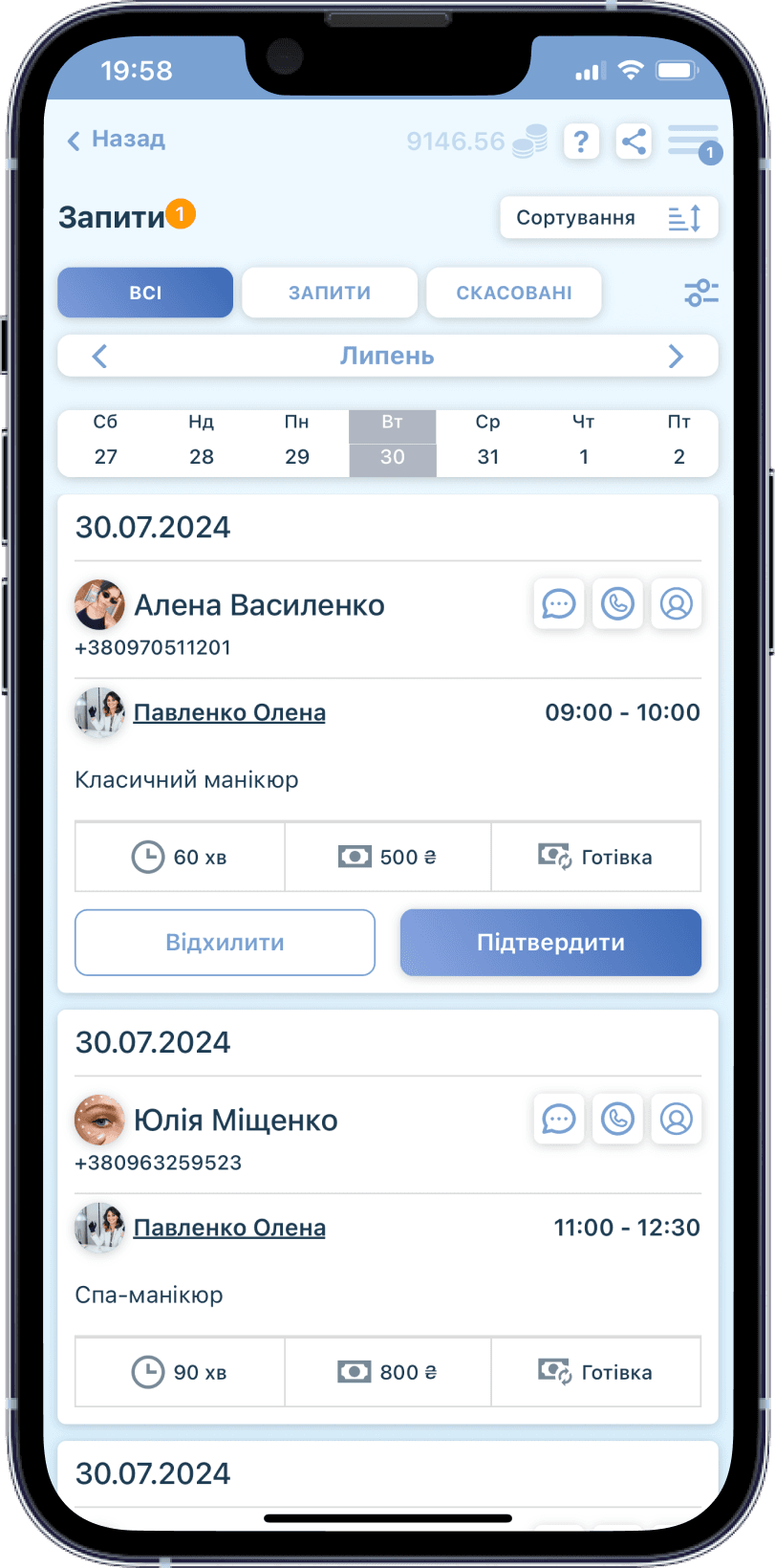Viewport: 775px width, 1568px height.
Task: Open the Сортування sorting dropdown
Action: pyautogui.click(x=609, y=218)
